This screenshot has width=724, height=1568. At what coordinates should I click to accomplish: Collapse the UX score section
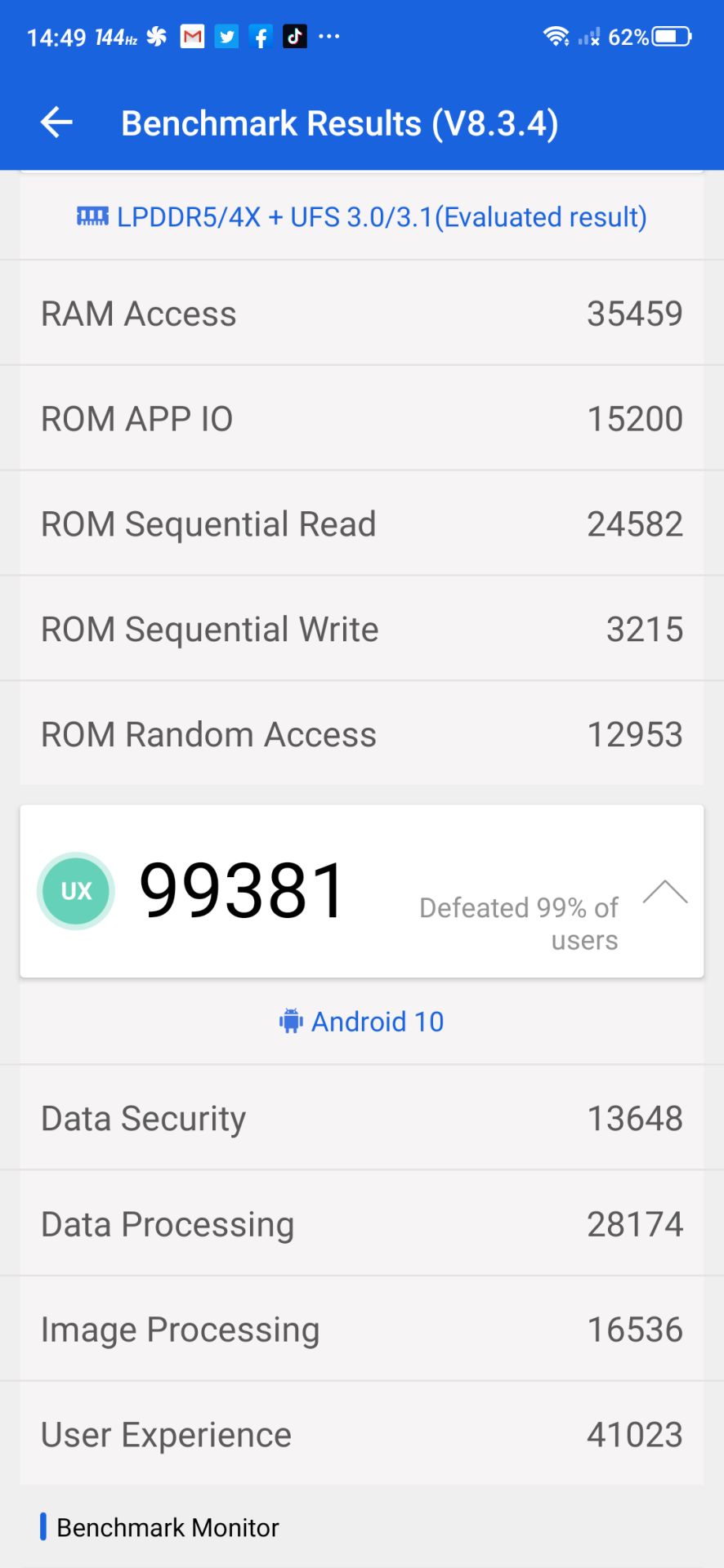pos(665,892)
